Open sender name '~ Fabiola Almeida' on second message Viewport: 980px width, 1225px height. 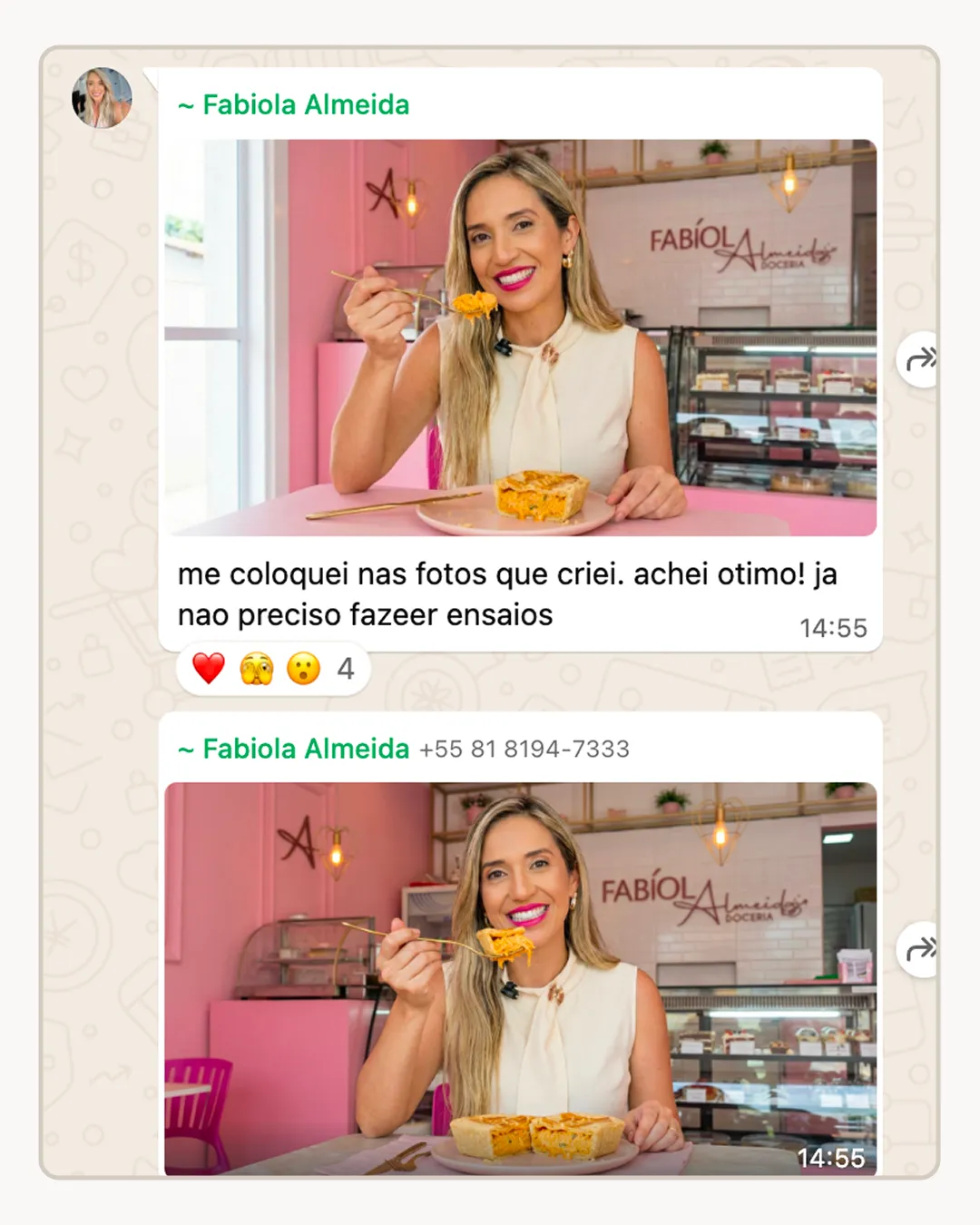pos(293,750)
